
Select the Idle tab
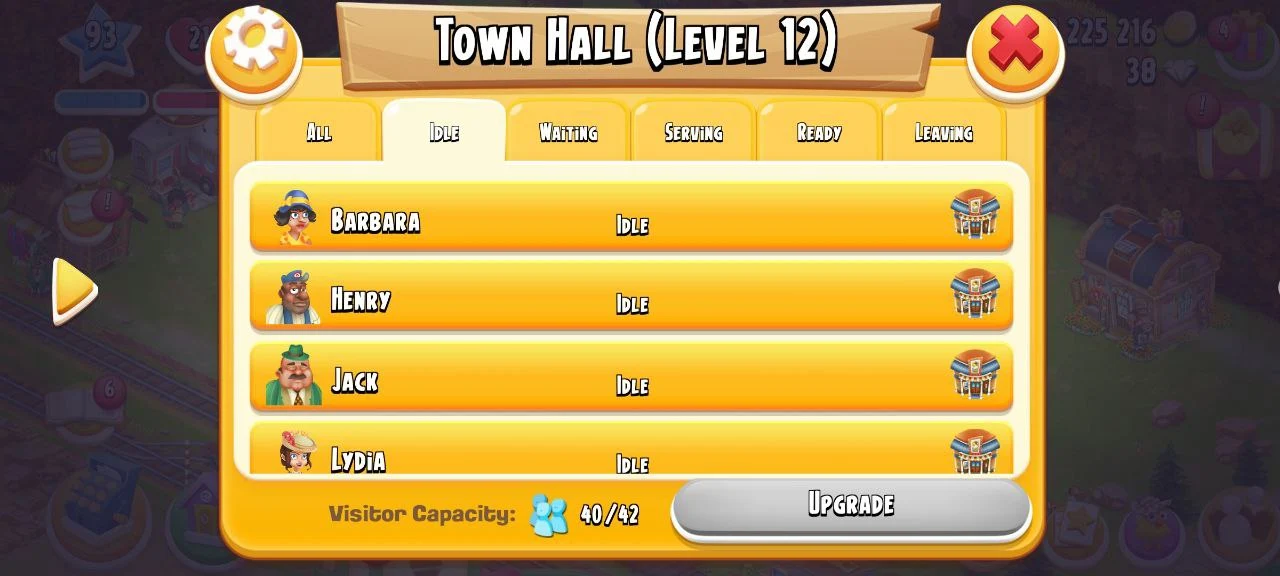444,132
